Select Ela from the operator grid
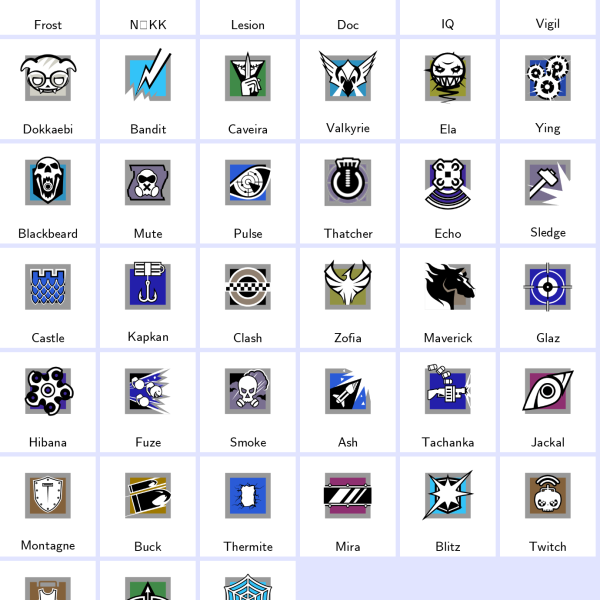 pos(448,88)
